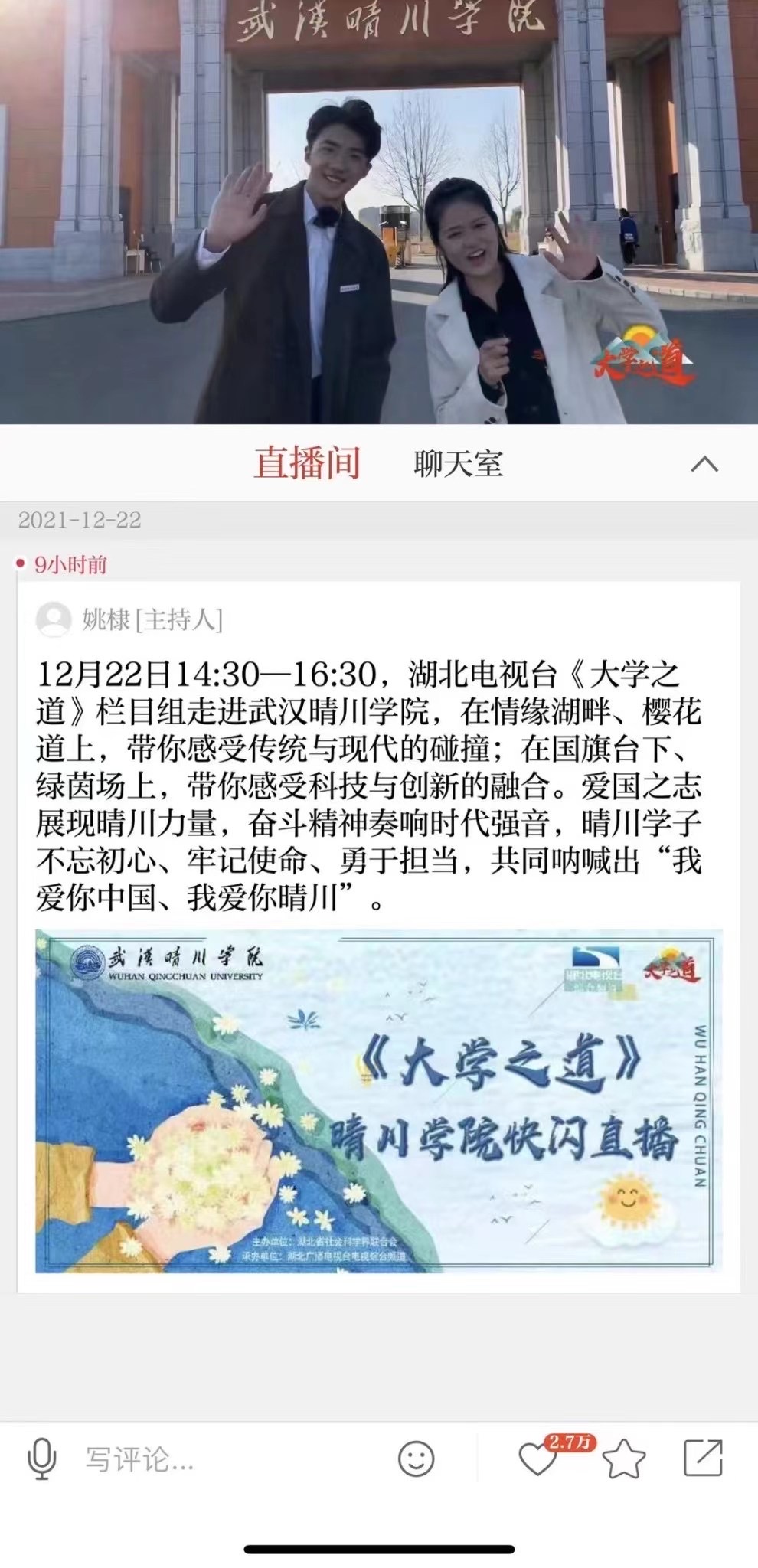Image resolution: width=758 pixels, height=1568 pixels.
Task: Tap the live video player
Action: [x=378, y=211]
